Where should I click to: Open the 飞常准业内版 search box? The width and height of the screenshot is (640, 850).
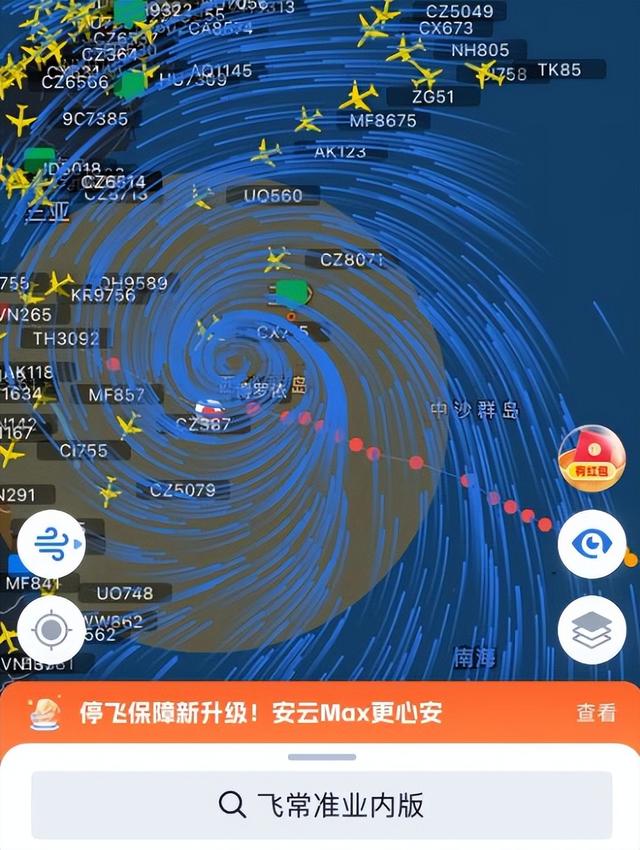click(x=321, y=804)
